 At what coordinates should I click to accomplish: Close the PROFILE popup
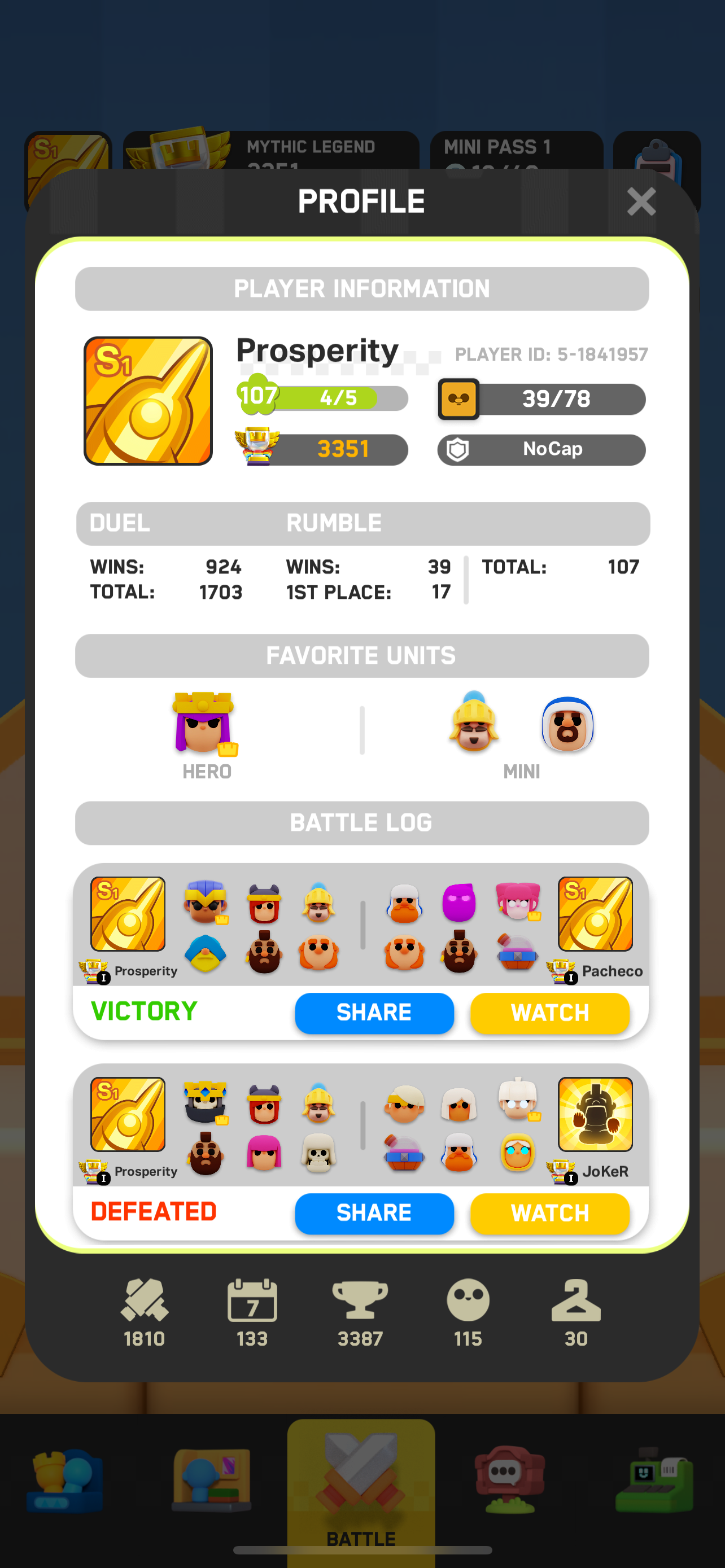tap(641, 202)
